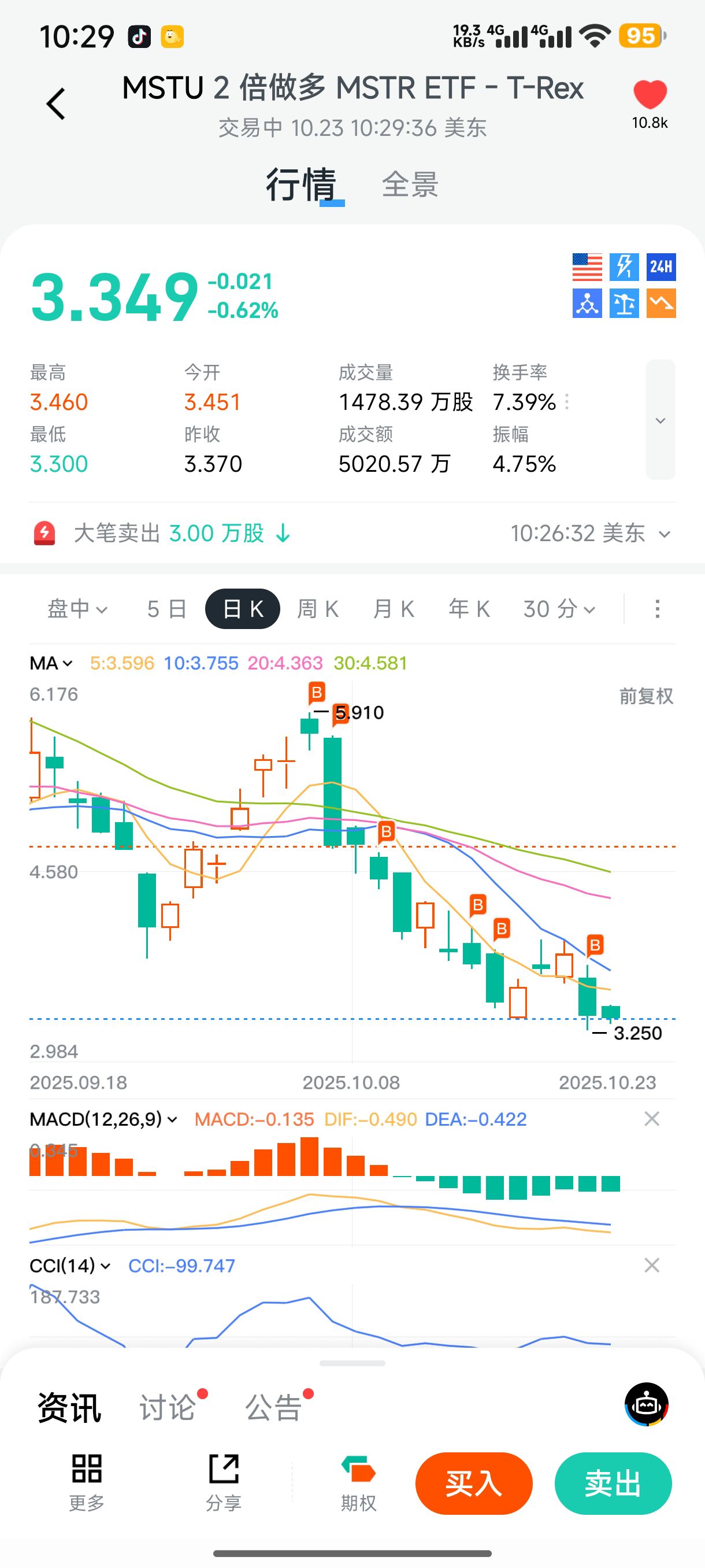Open the 30分 interval dropdown
Viewport: 705px width, 1568px height.
tap(559, 609)
